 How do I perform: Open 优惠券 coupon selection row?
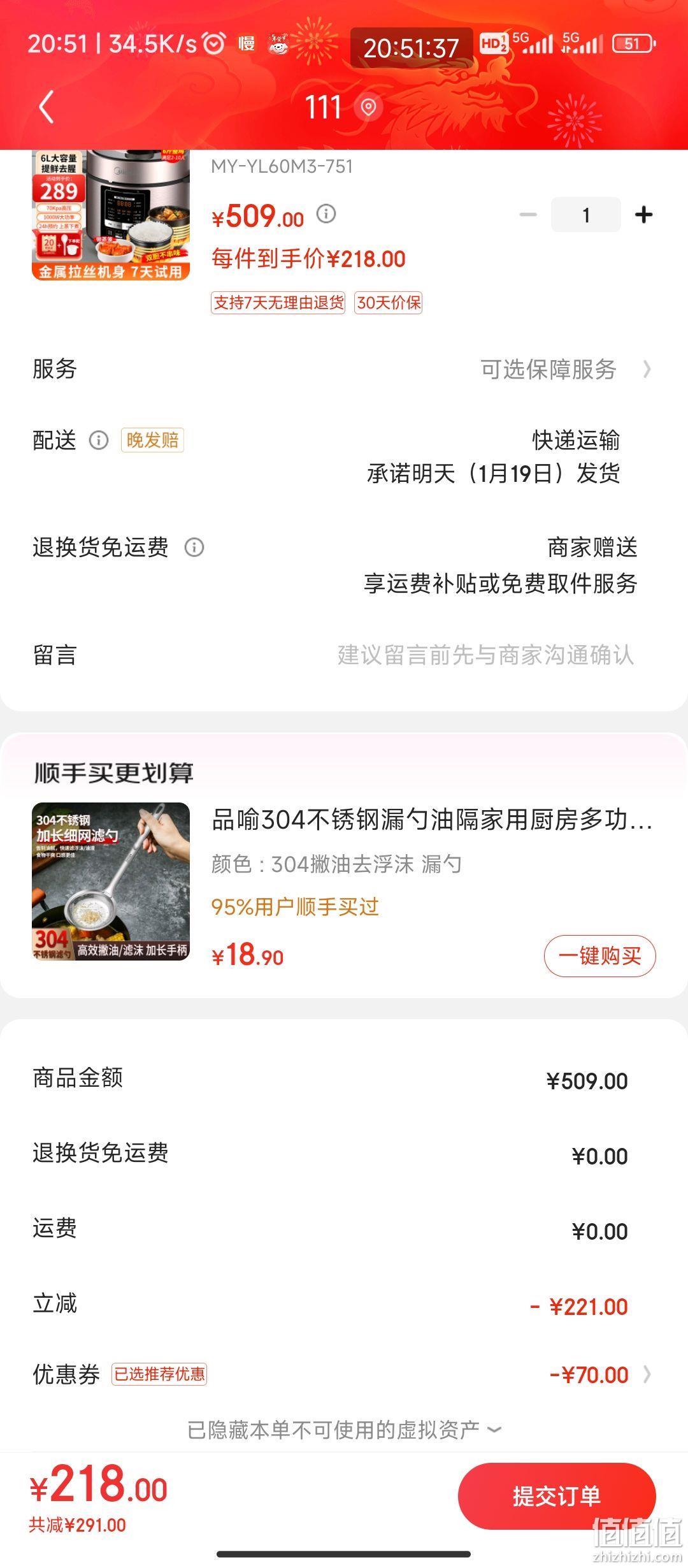pos(344,1375)
